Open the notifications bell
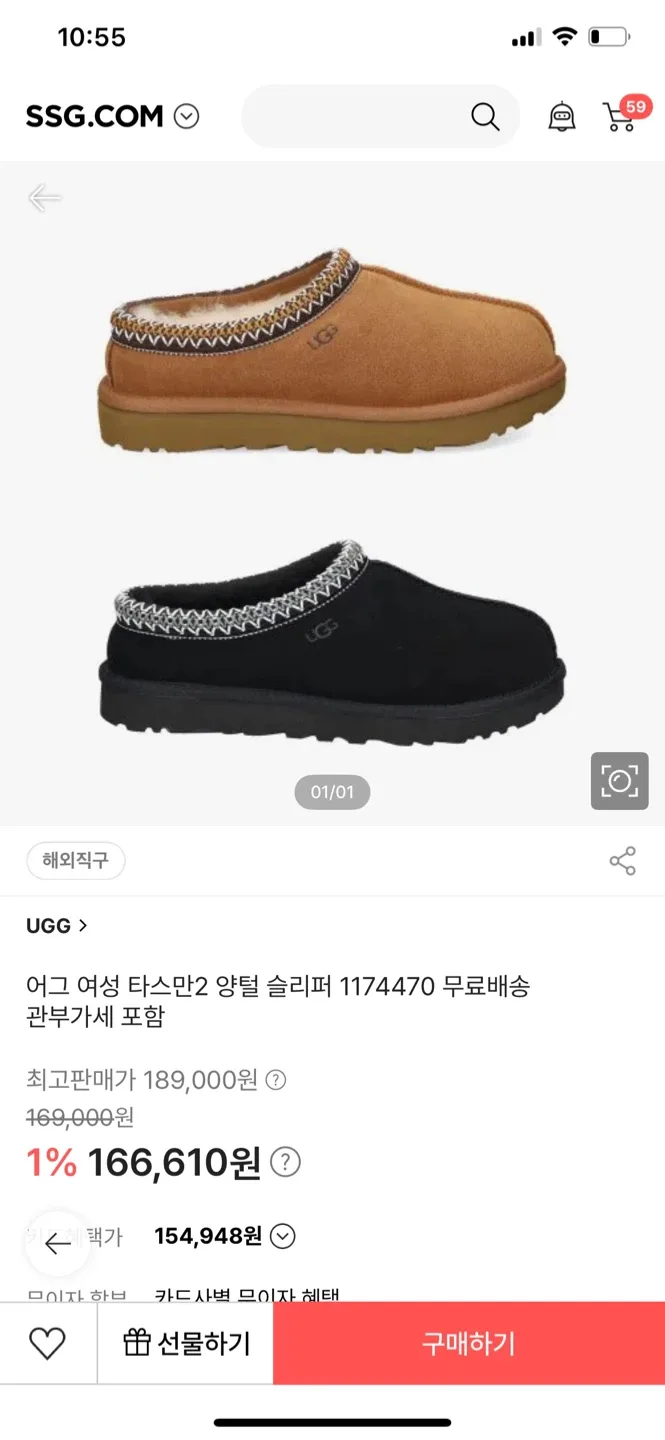The width and height of the screenshot is (665, 1440). pos(562,117)
